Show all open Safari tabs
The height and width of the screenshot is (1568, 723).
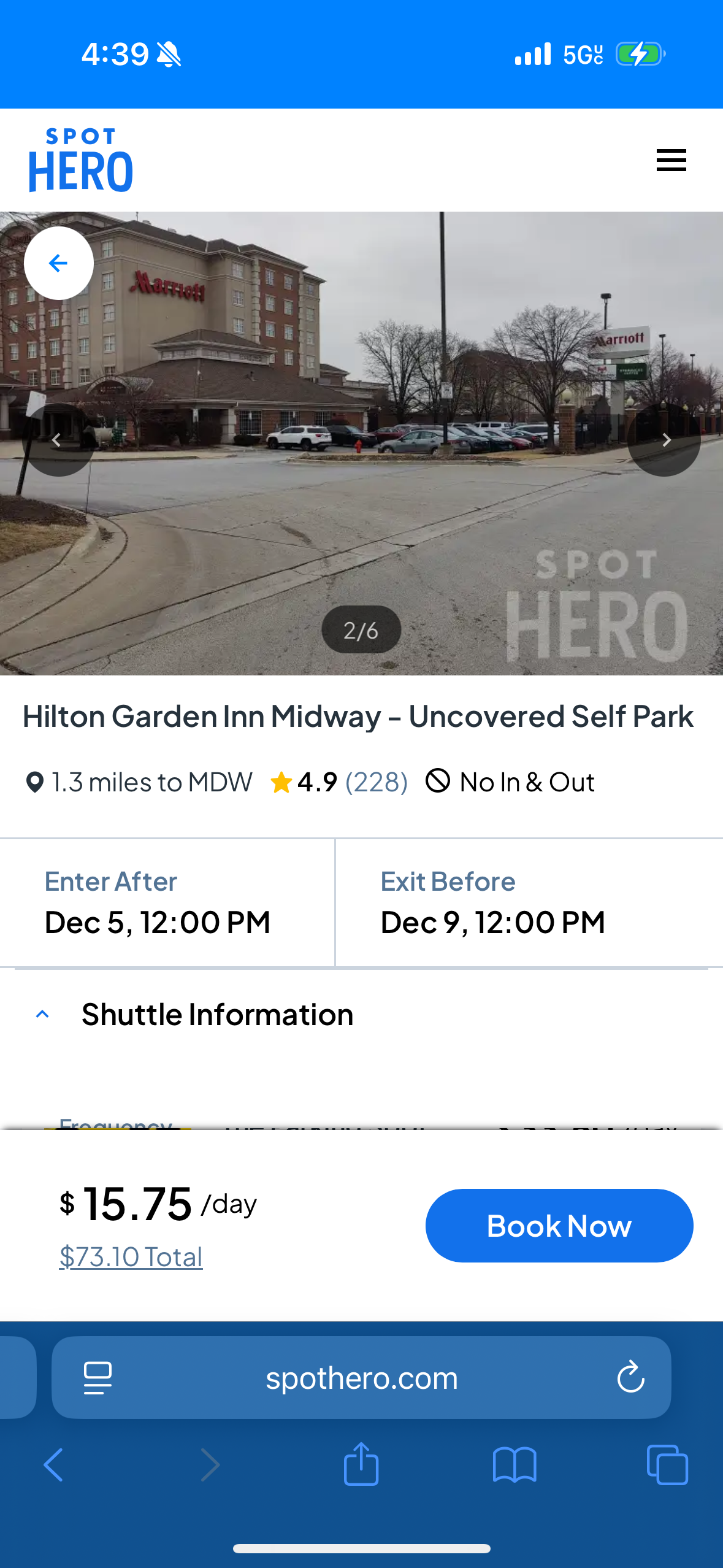coord(667,1465)
